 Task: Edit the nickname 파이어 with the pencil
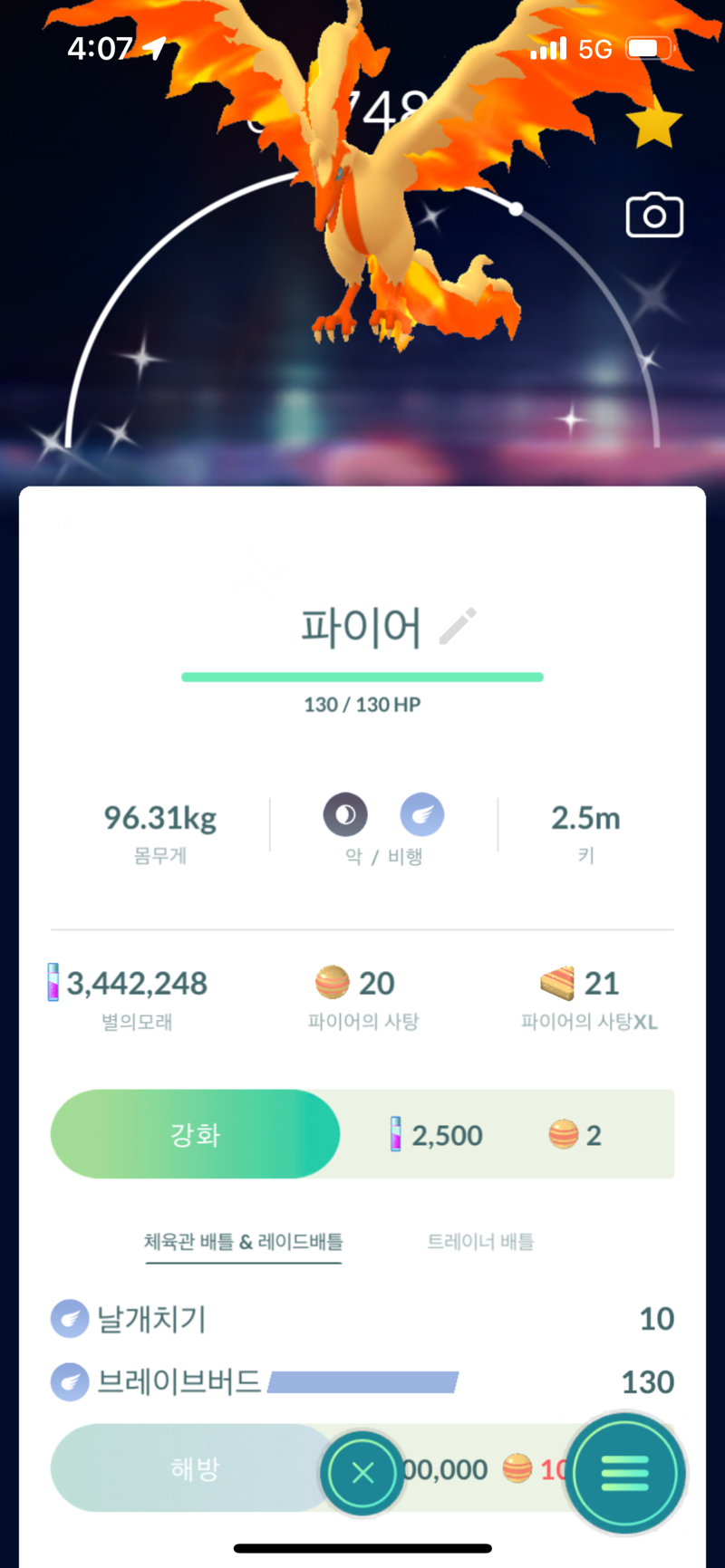458,626
